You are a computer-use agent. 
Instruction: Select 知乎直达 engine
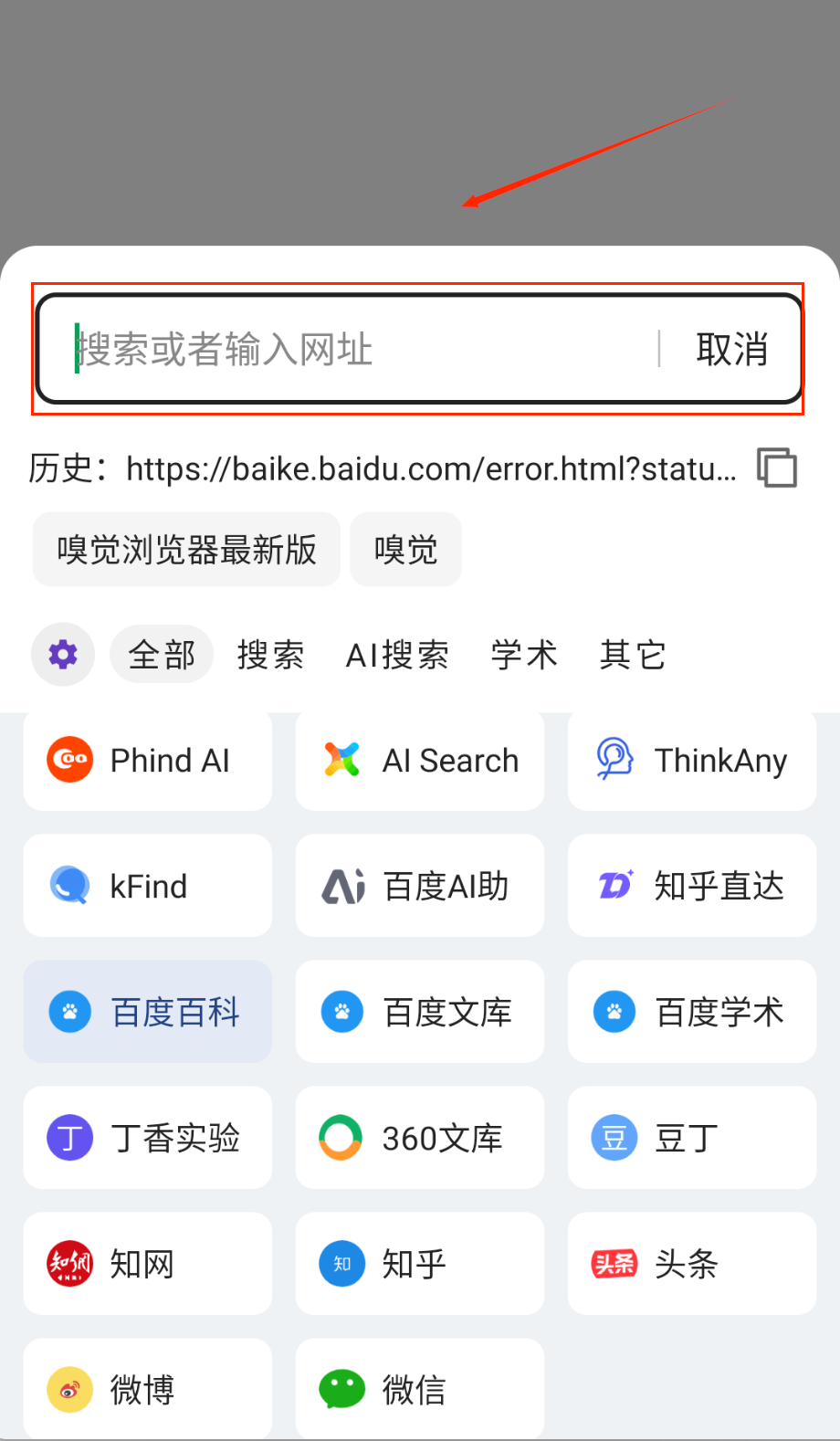click(692, 886)
